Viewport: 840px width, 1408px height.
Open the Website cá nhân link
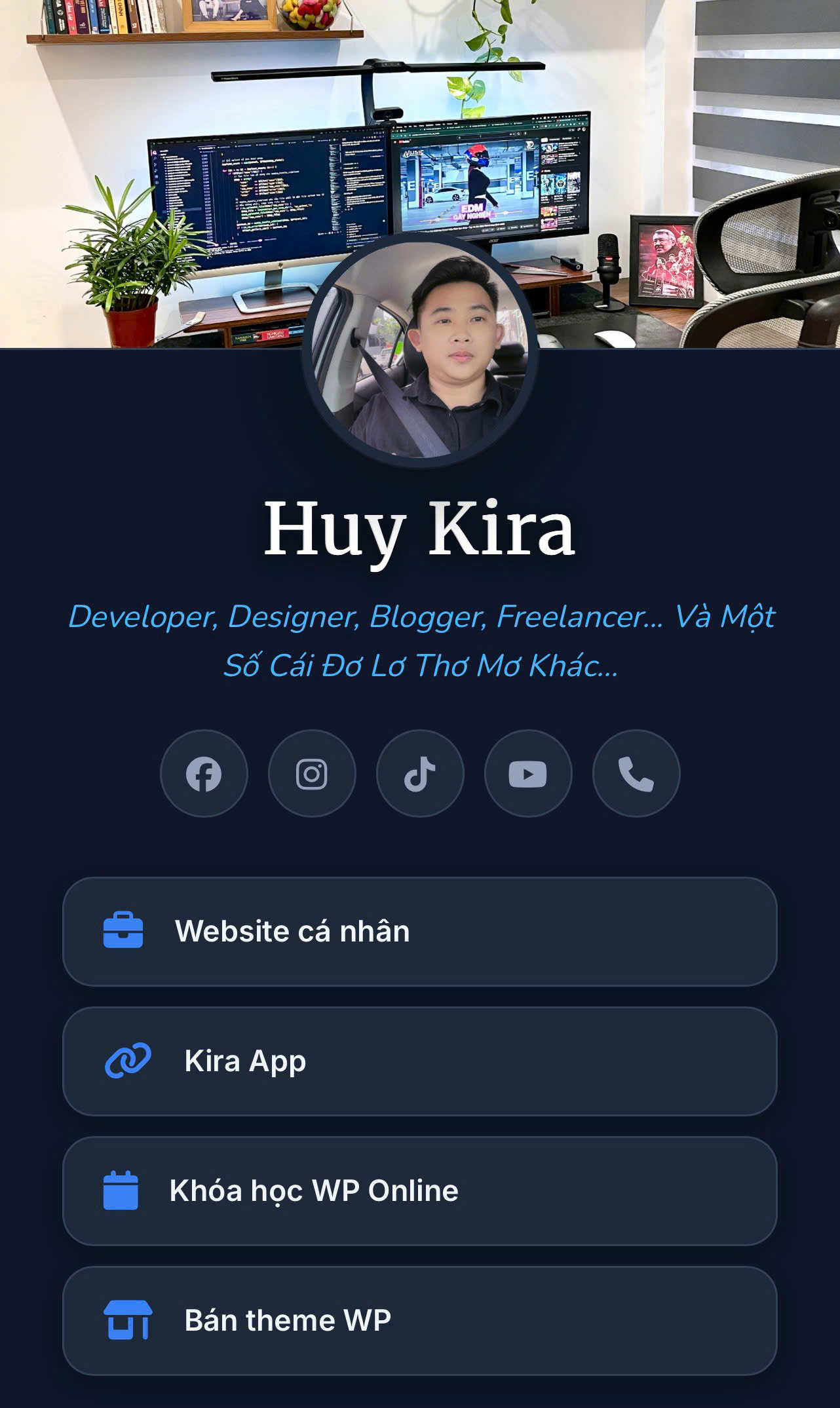(420, 930)
